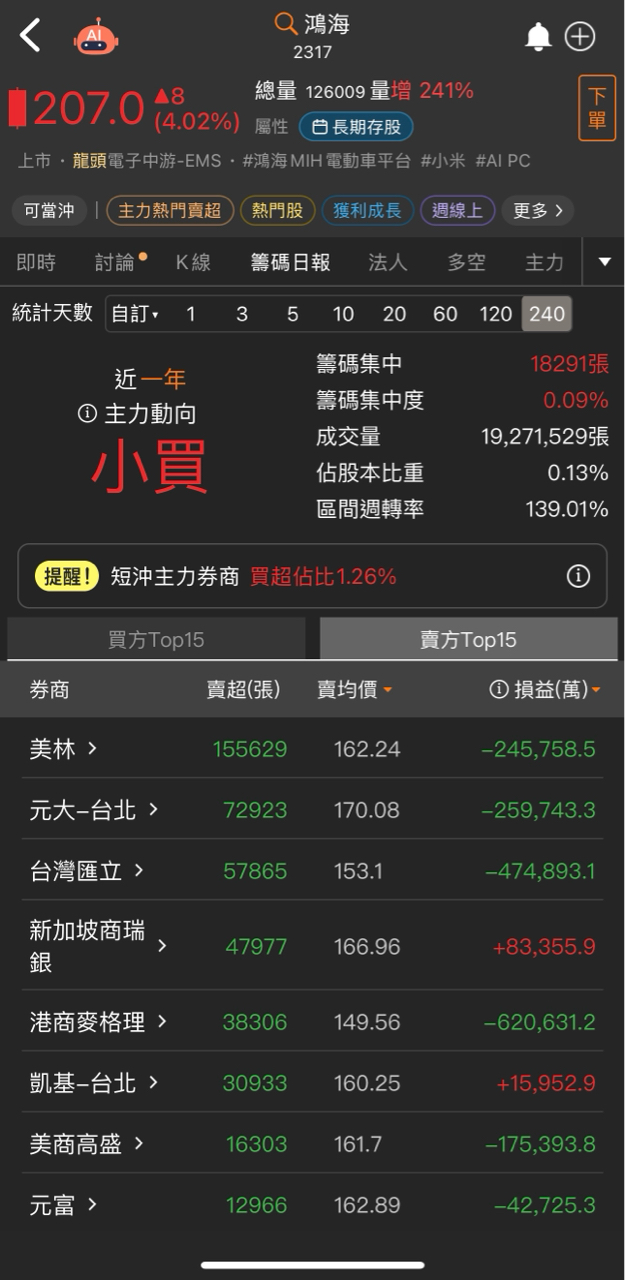625x1280 pixels.
Task: Go back using the top-left arrow
Action: click(x=31, y=37)
